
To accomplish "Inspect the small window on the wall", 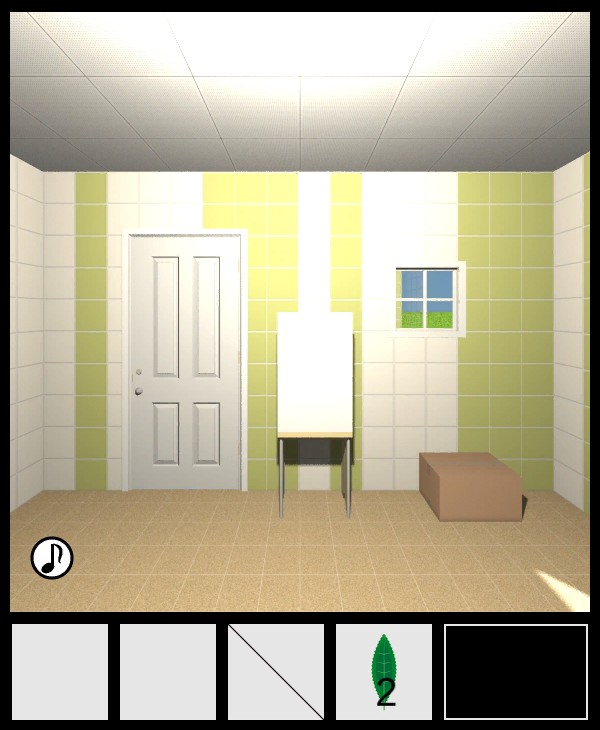I will pyautogui.click(x=427, y=299).
